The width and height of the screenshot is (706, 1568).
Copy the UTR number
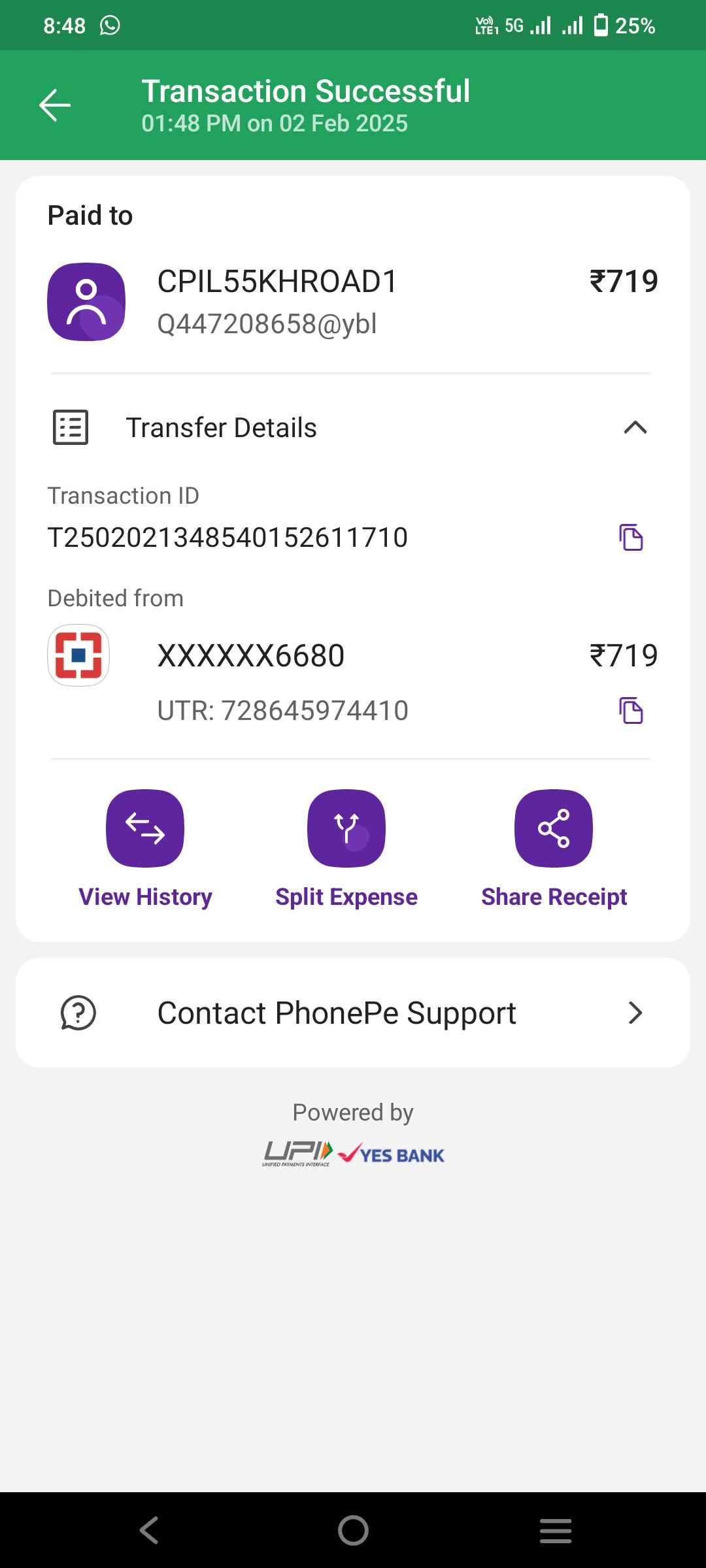pyautogui.click(x=631, y=711)
